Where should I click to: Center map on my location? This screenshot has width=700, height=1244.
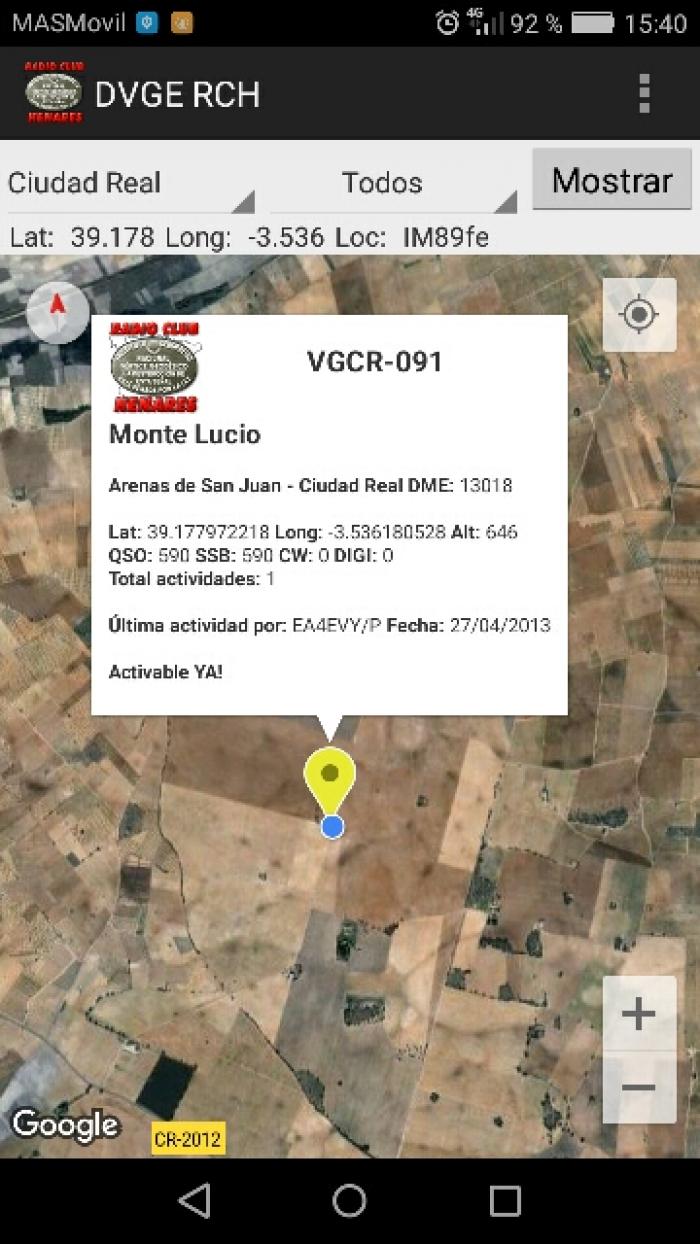point(640,315)
